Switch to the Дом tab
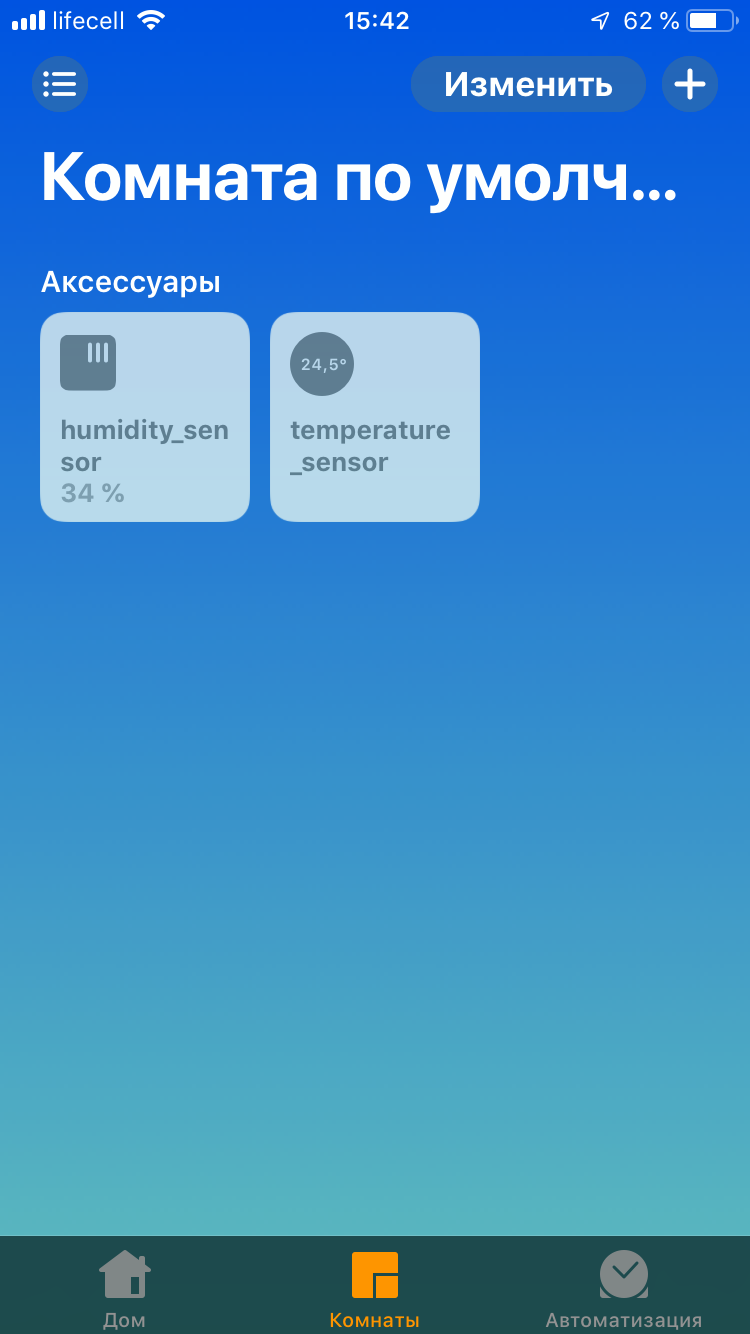 (125, 1288)
